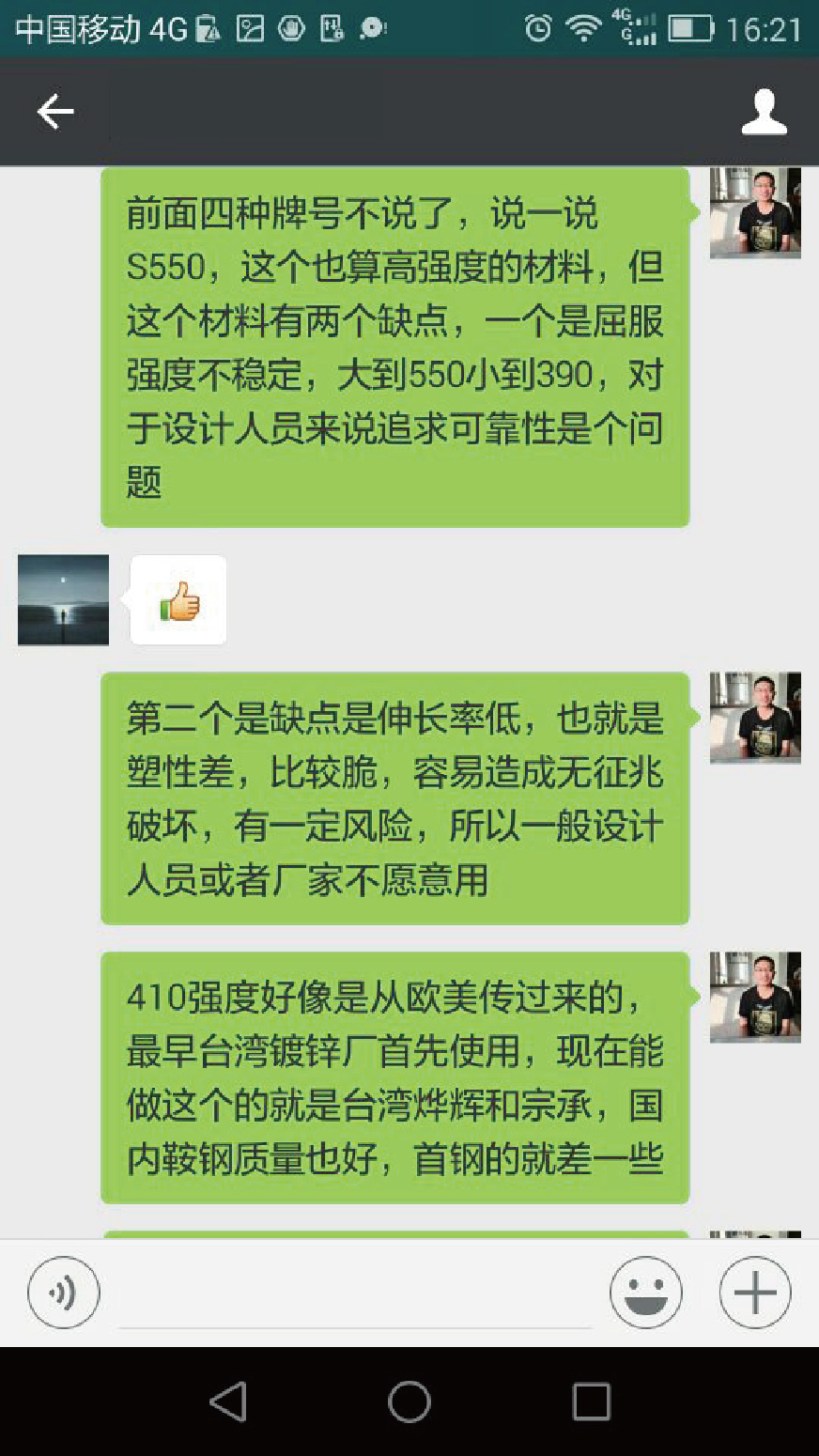819x1456 pixels.
Task: Open sender's avatar beside the S550 message
Action: (x=755, y=213)
